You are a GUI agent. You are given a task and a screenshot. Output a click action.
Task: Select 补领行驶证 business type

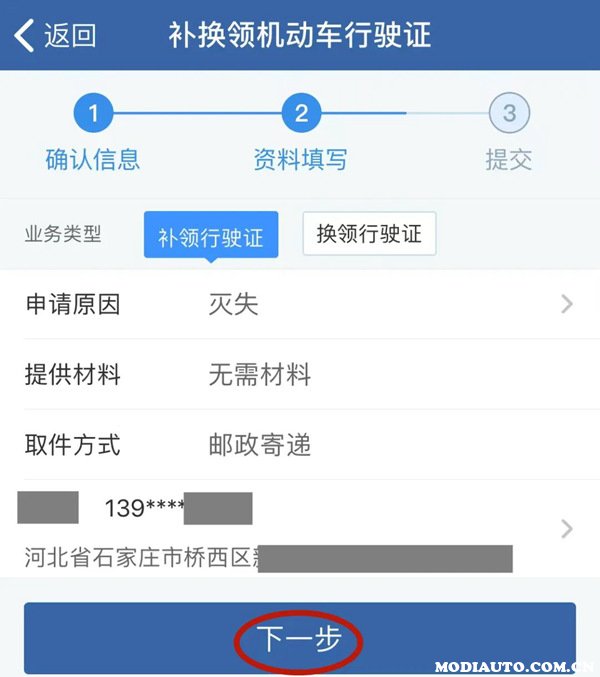click(x=210, y=237)
